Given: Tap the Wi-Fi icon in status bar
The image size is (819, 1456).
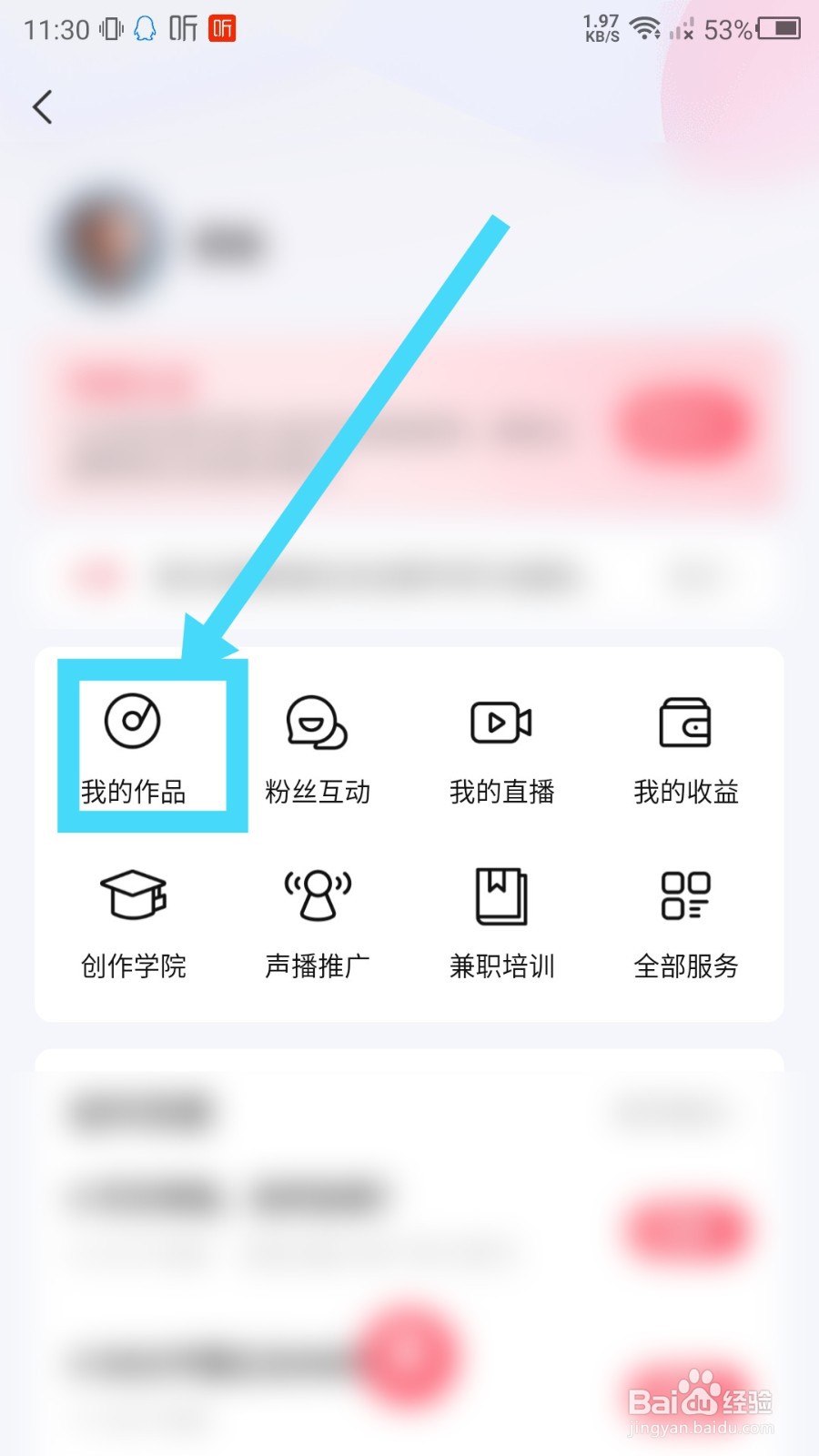Looking at the screenshot, I should [646, 27].
